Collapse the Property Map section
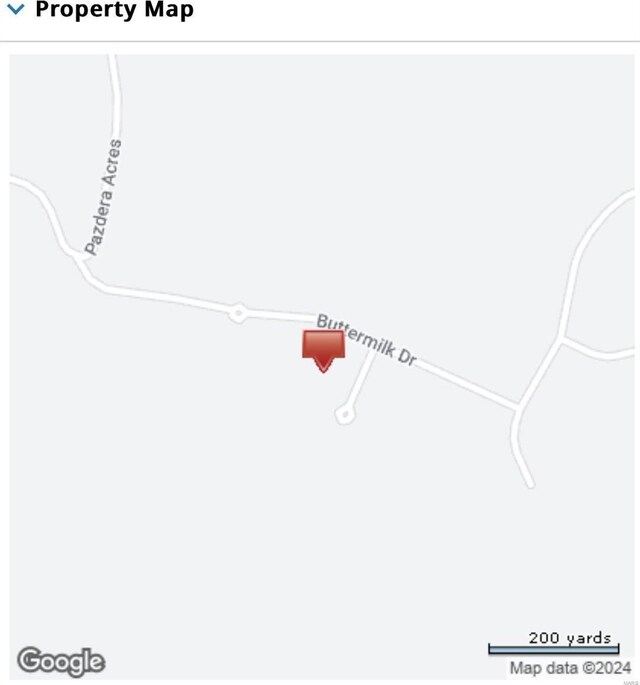 (x=16, y=10)
